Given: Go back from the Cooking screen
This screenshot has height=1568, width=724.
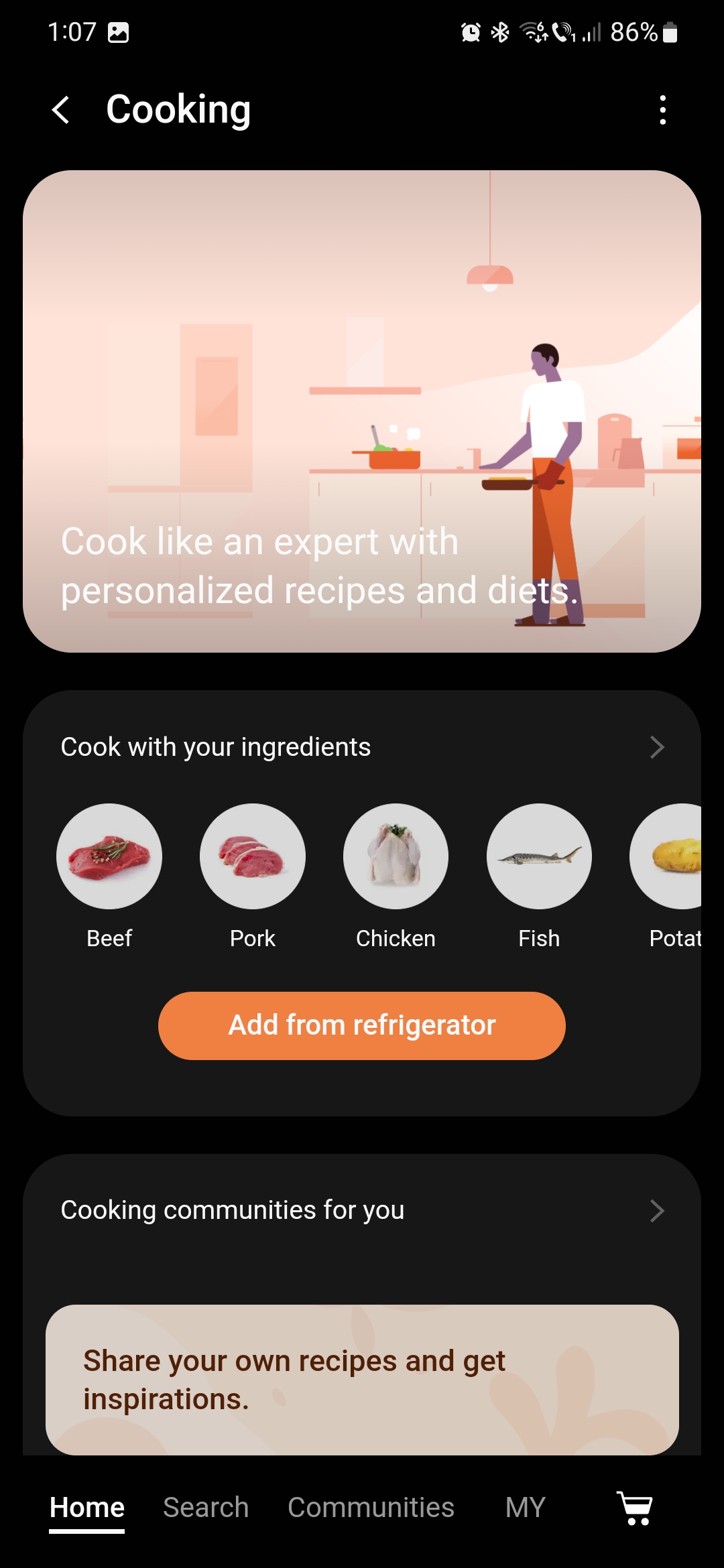Looking at the screenshot, I should 61,110.
